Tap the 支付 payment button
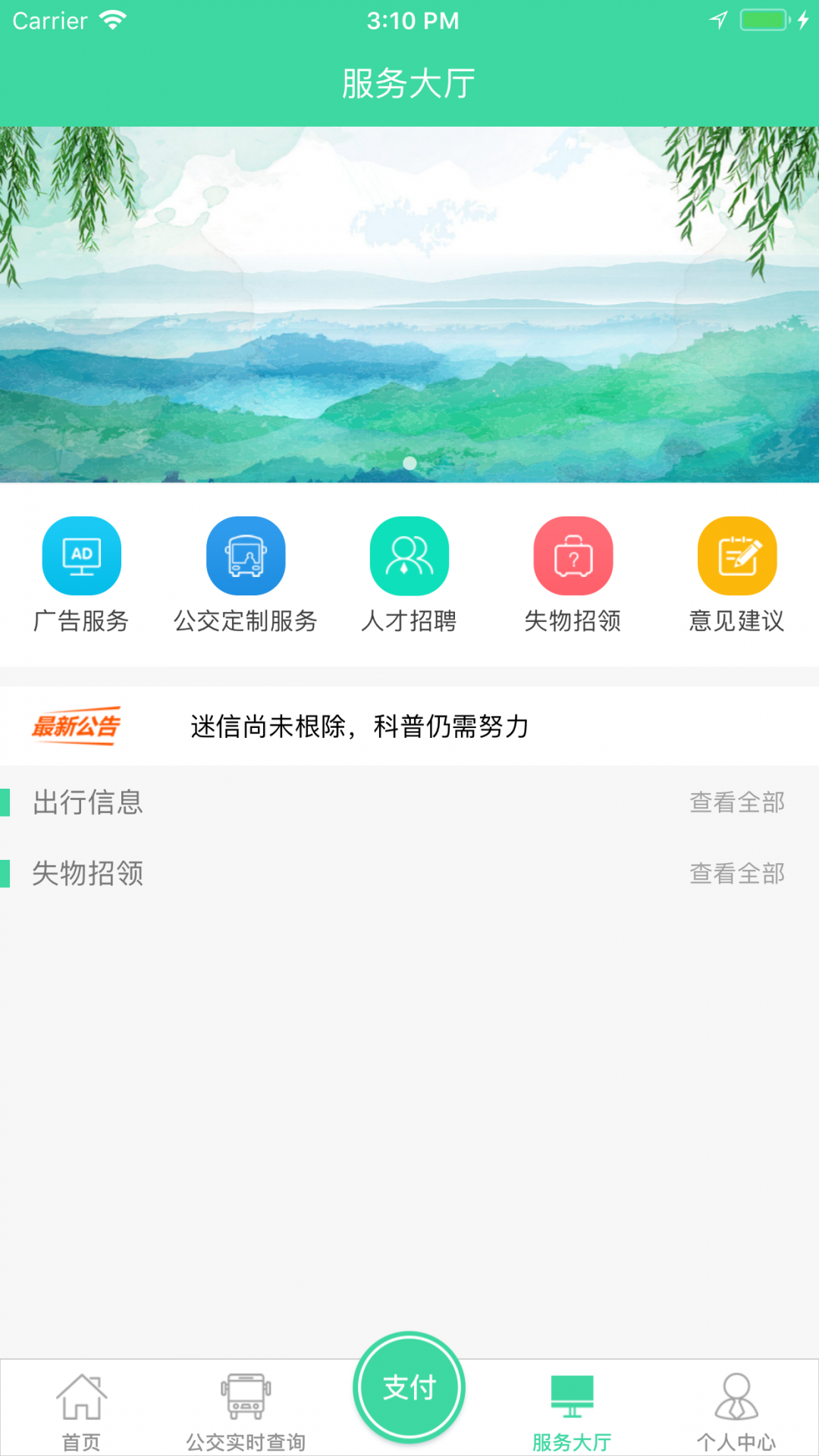The width and height of the screenshot is (819, 1456). pyautogui.click(x=409, y=1388)
